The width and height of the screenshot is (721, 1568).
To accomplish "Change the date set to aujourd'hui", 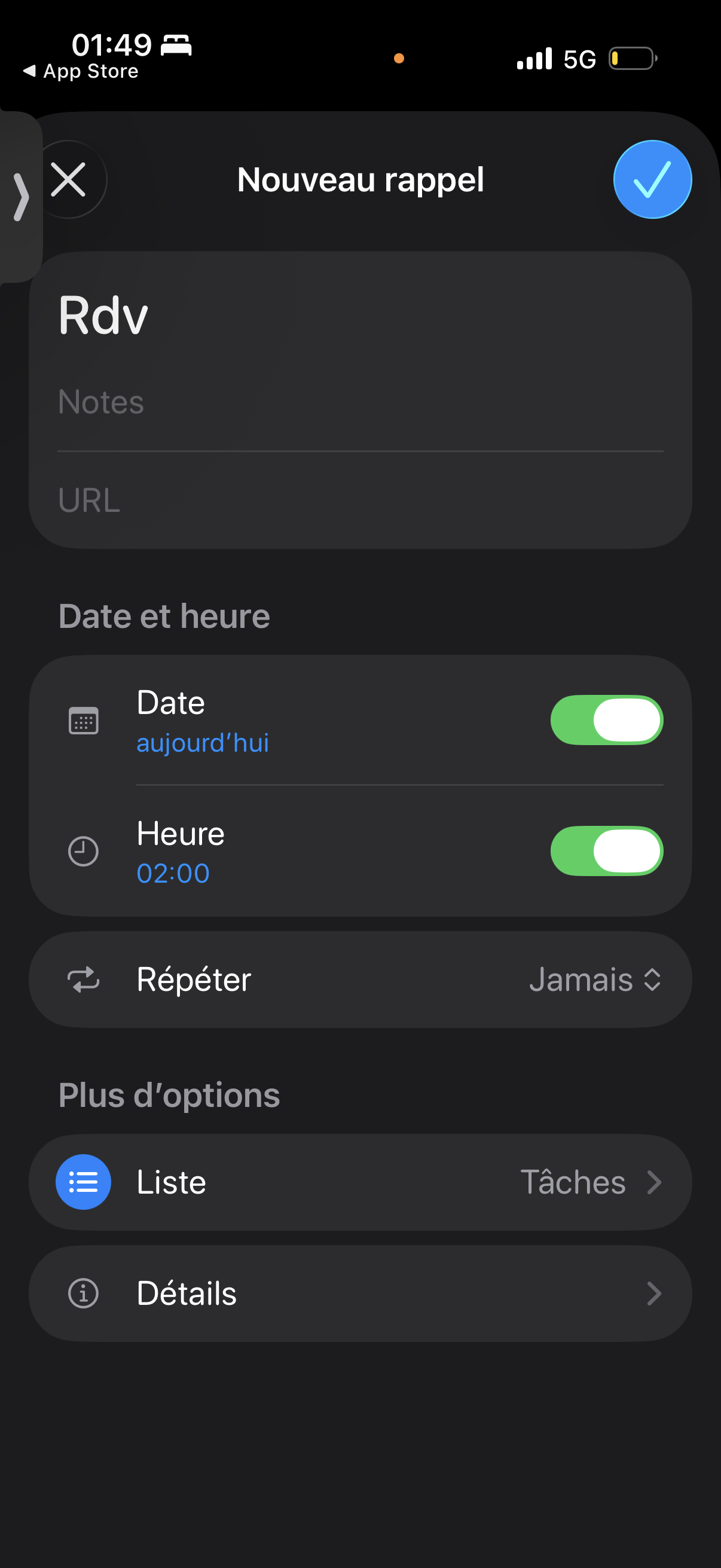I will [203, 743].
